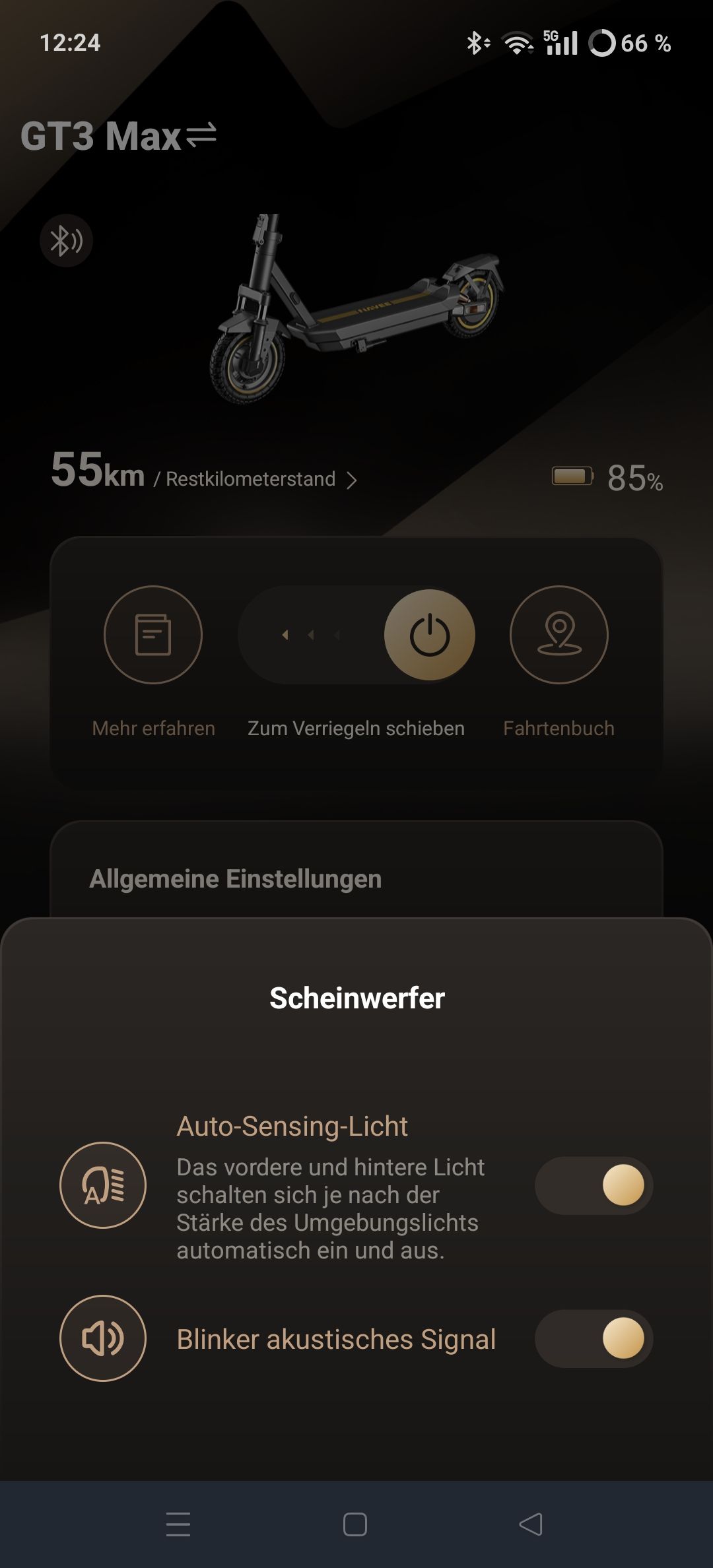The image size is (713, 1568).
Task: Turn off Blinker akustisches Signal
Action: point(594,1338)
